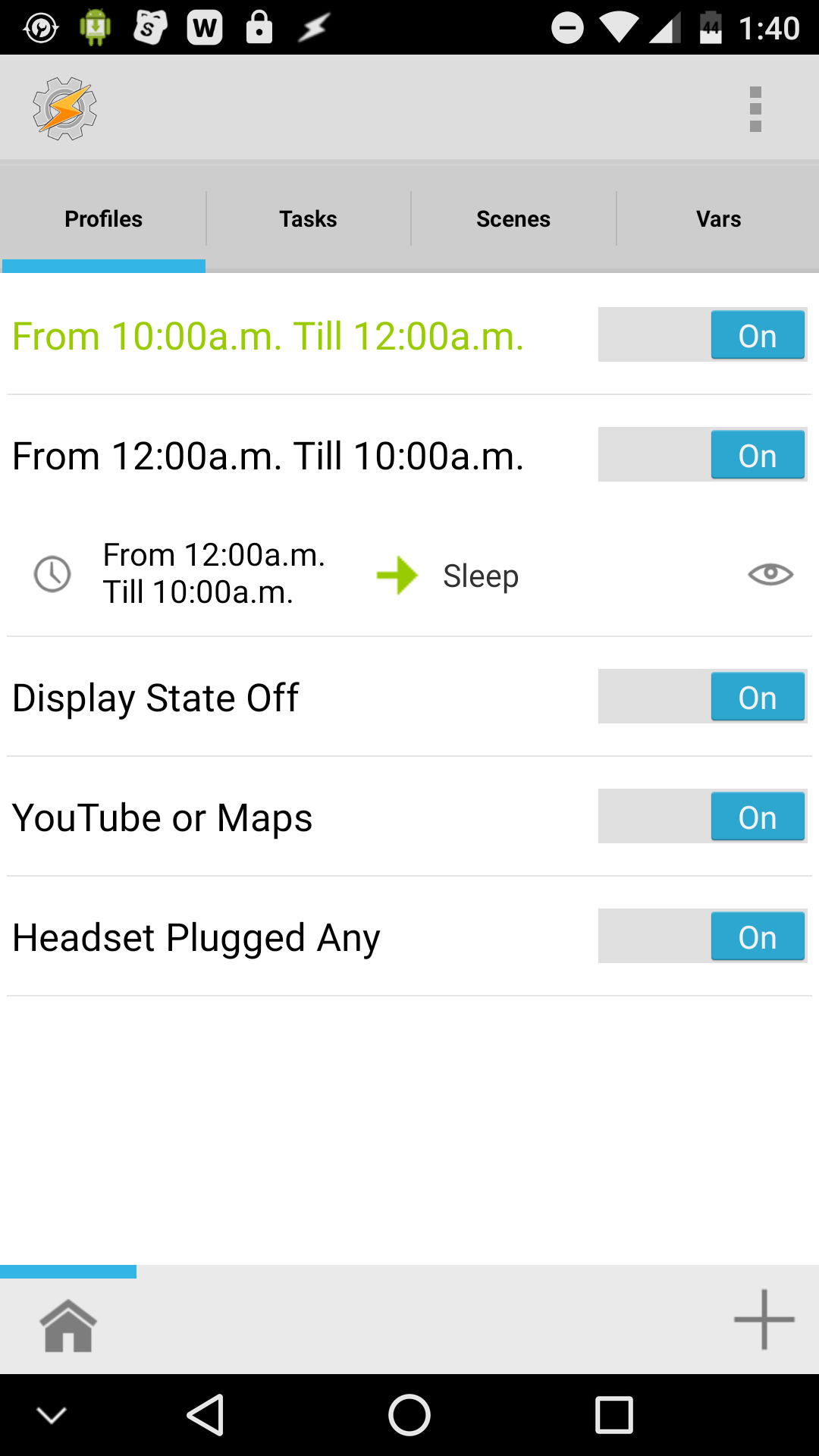Open the Vars tab
Image resolution: width=819 pixels, height=1456 pixels.
tap(719, 219)
